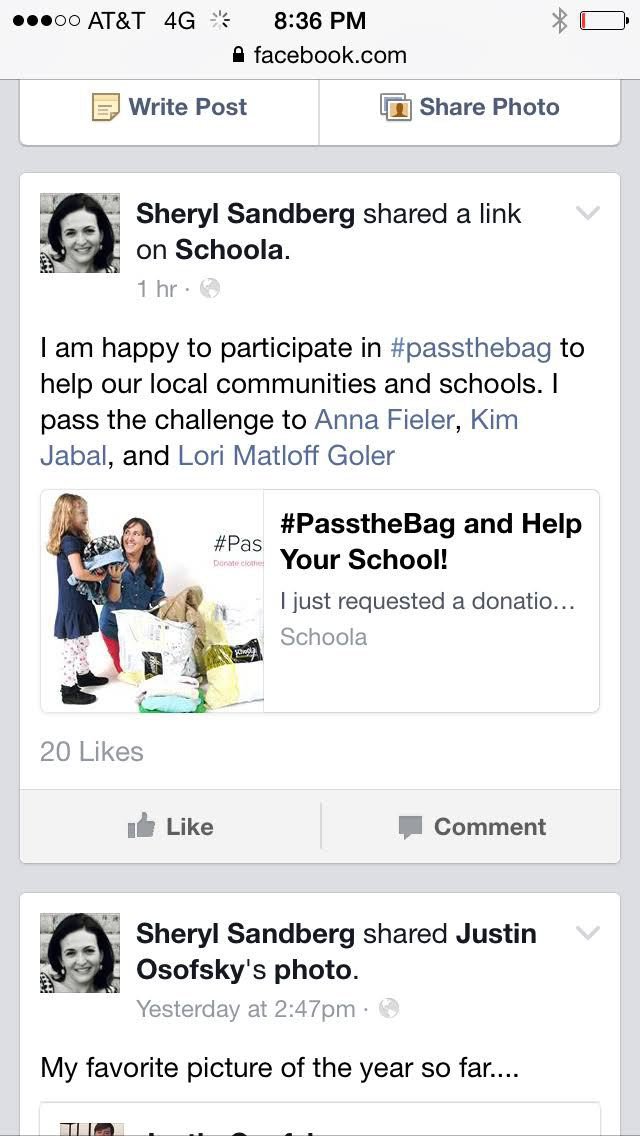Viewport: 640px width, 1136px height.
Task: Open the Schoola page link
Action: click(x=230, y=250)
